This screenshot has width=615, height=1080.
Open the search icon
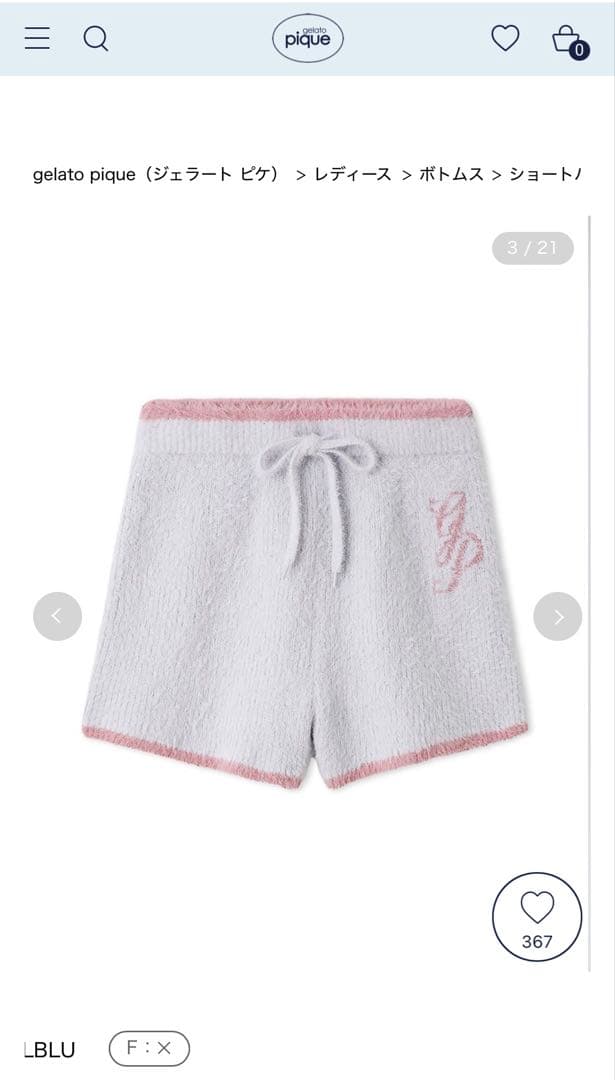pos(95,39)
